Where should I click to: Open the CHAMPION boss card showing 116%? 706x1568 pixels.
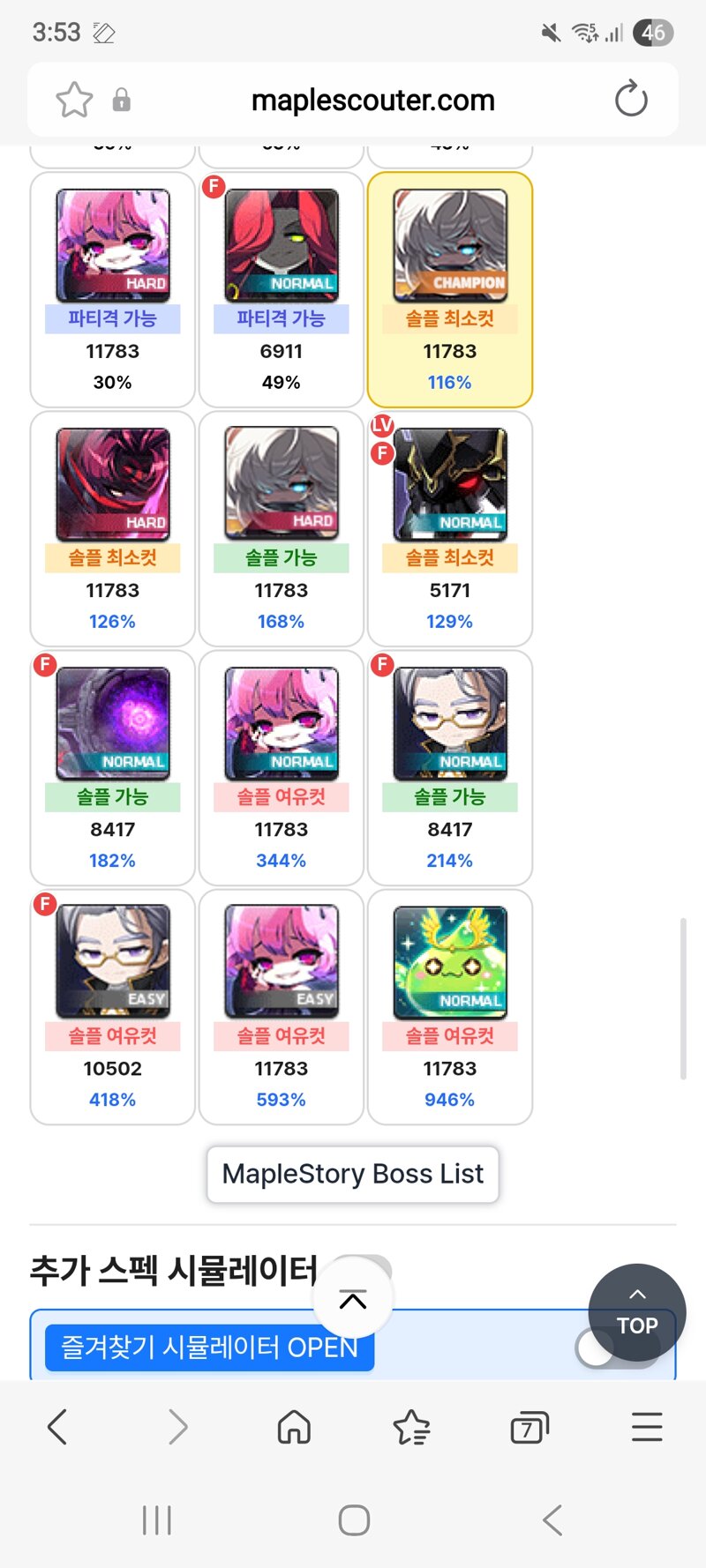[449, 289]
